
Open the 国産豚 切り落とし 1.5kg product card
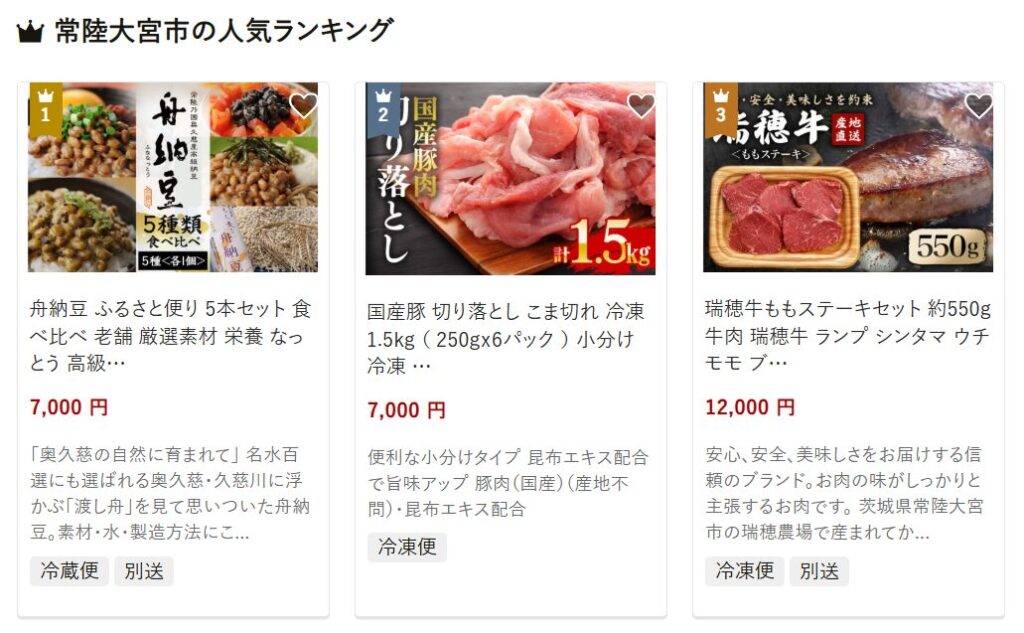pyautogui.click(x=510, y=338)
